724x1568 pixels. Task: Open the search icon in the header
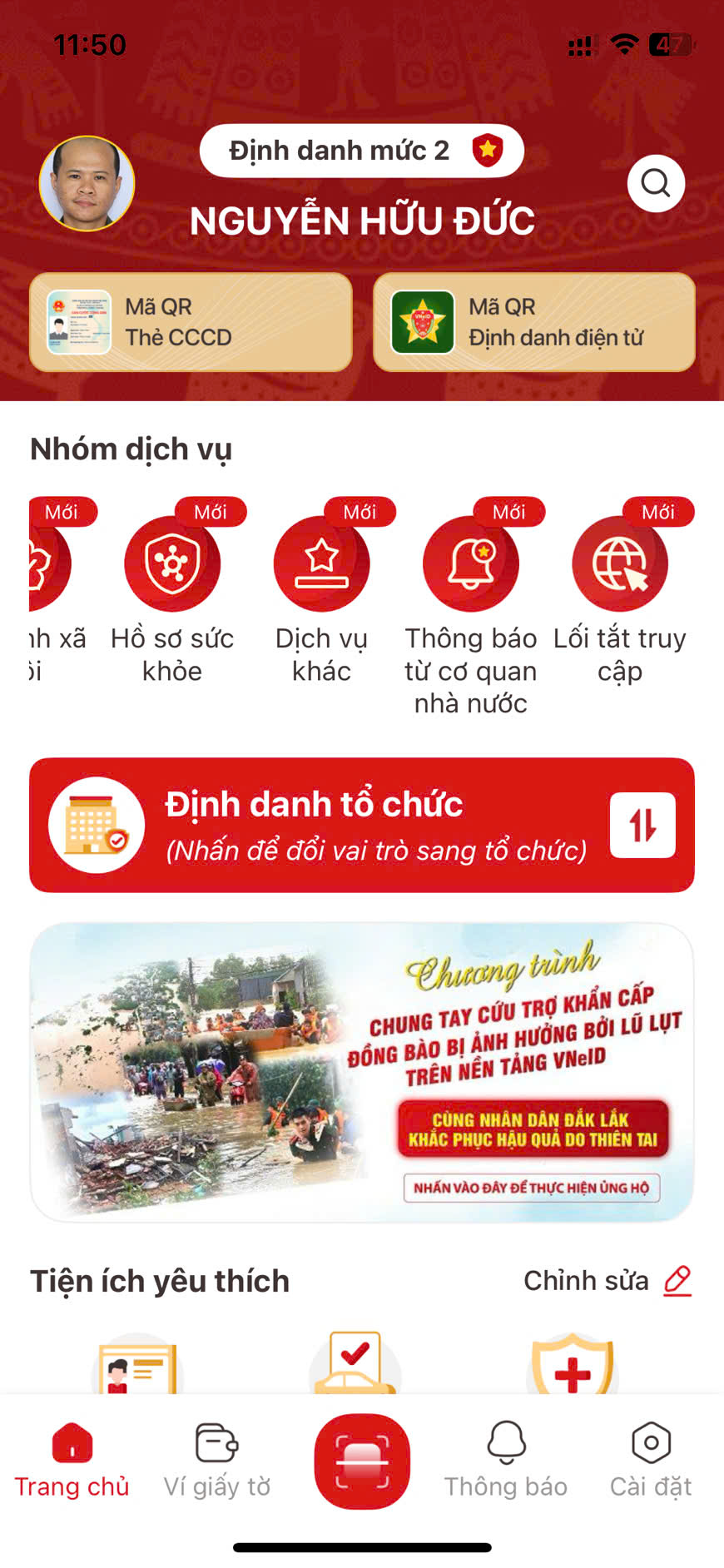(x=656, y=183)
